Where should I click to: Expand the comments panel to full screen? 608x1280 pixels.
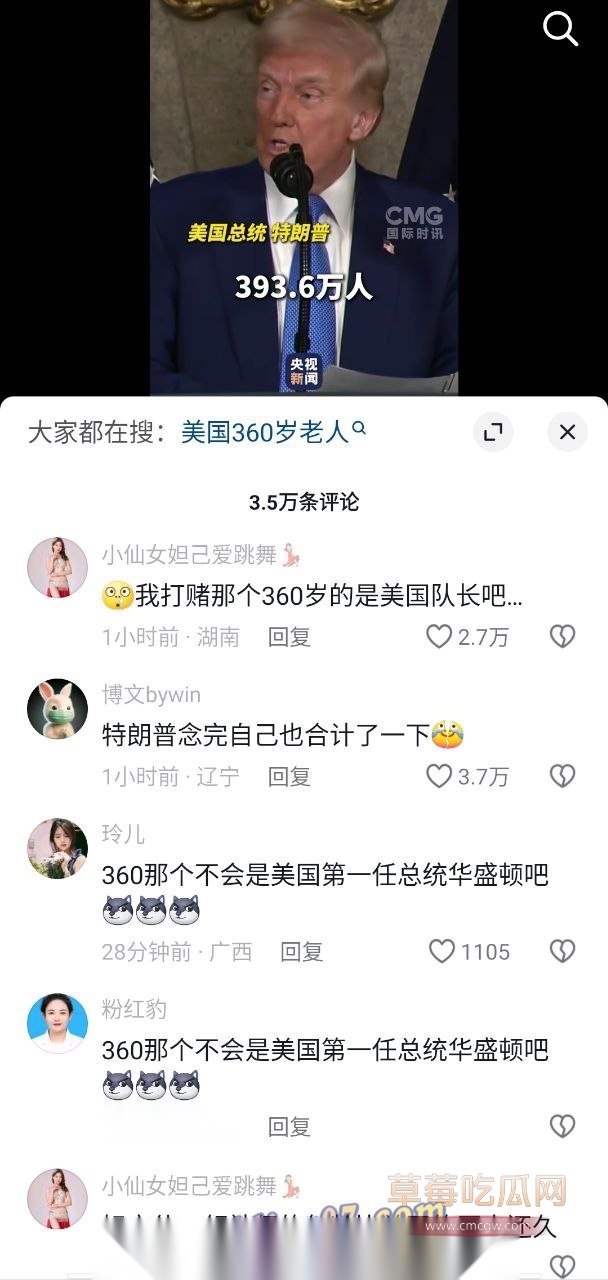[492, 432]
